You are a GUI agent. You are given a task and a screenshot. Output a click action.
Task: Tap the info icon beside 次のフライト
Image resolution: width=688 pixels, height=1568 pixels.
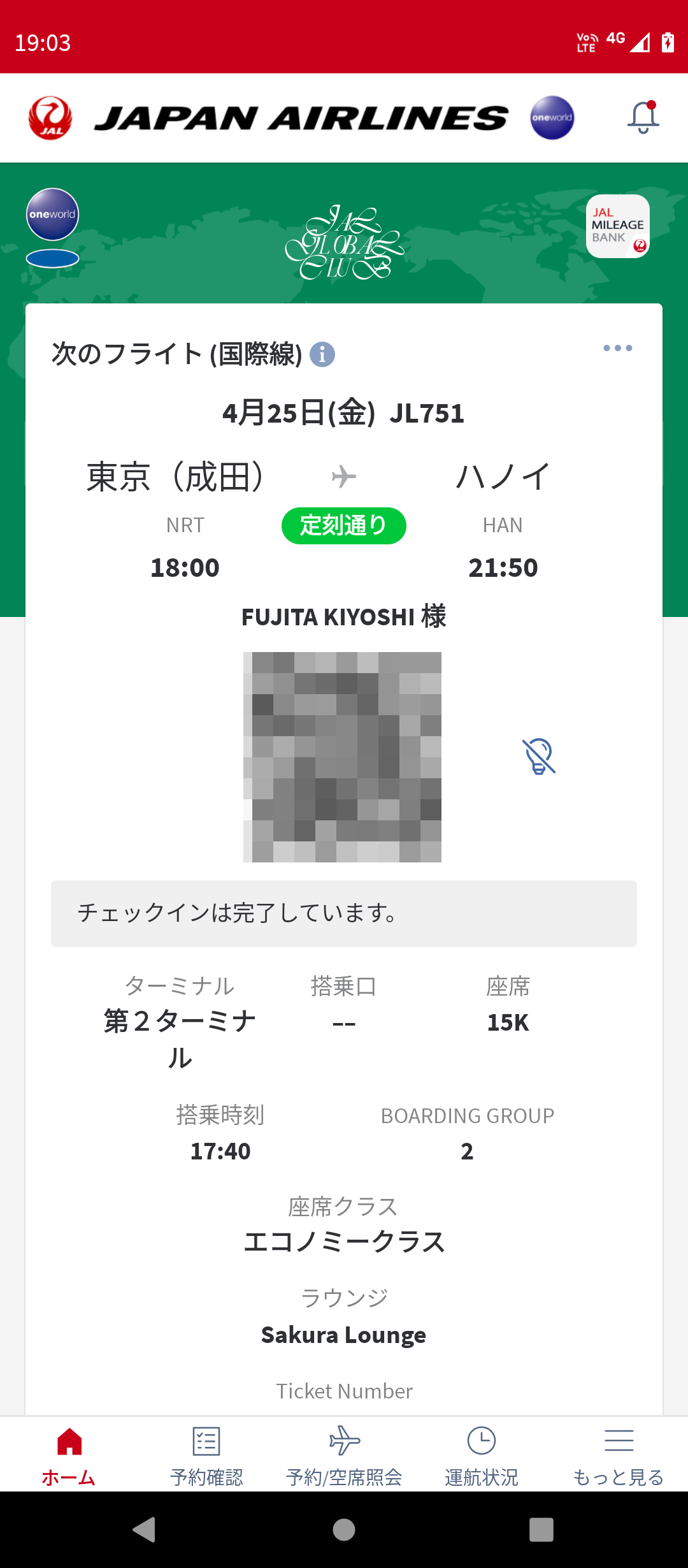coord(322,354)
